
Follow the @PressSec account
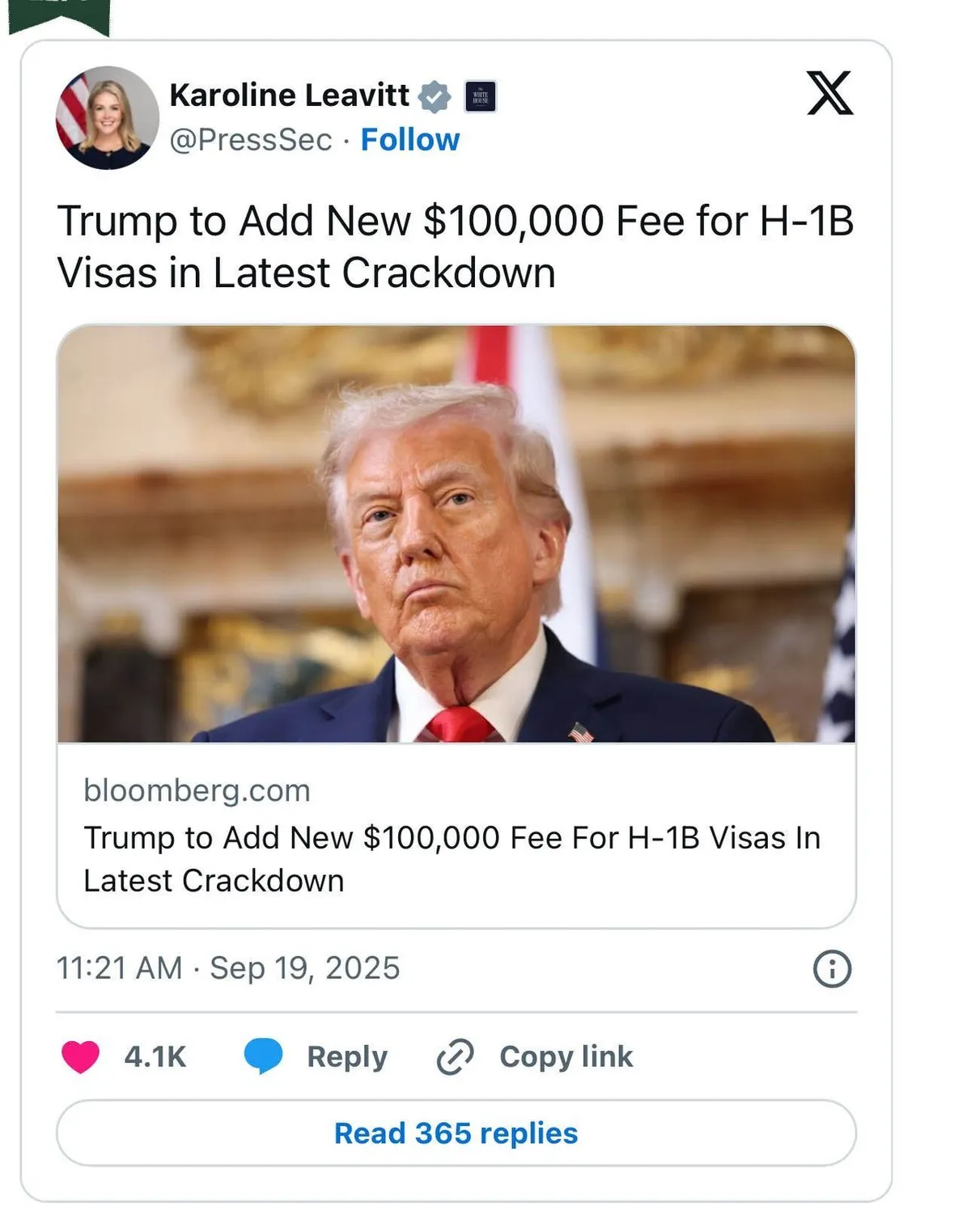point(409,140)
